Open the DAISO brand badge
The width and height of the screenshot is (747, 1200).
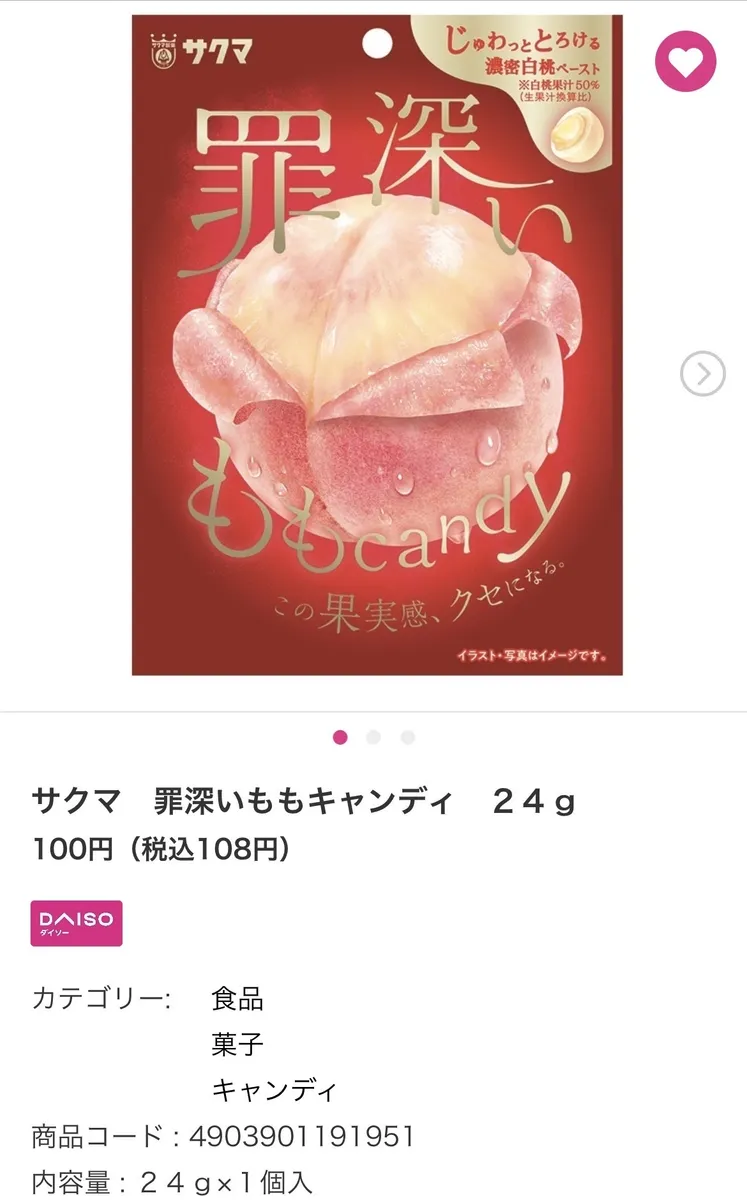(77, 923)
